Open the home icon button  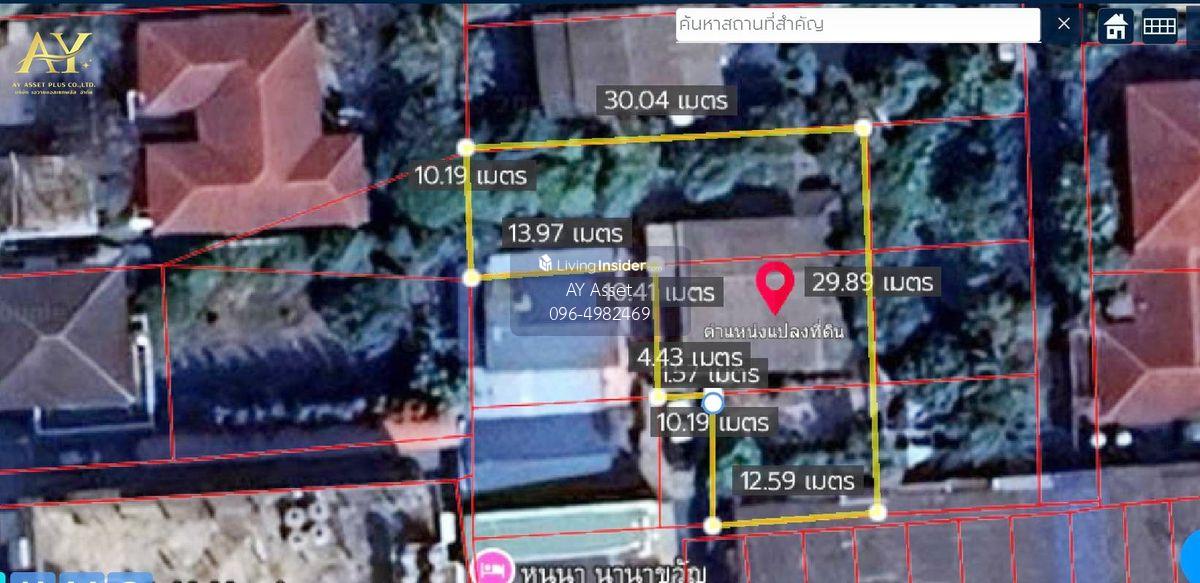point(1116,27)
